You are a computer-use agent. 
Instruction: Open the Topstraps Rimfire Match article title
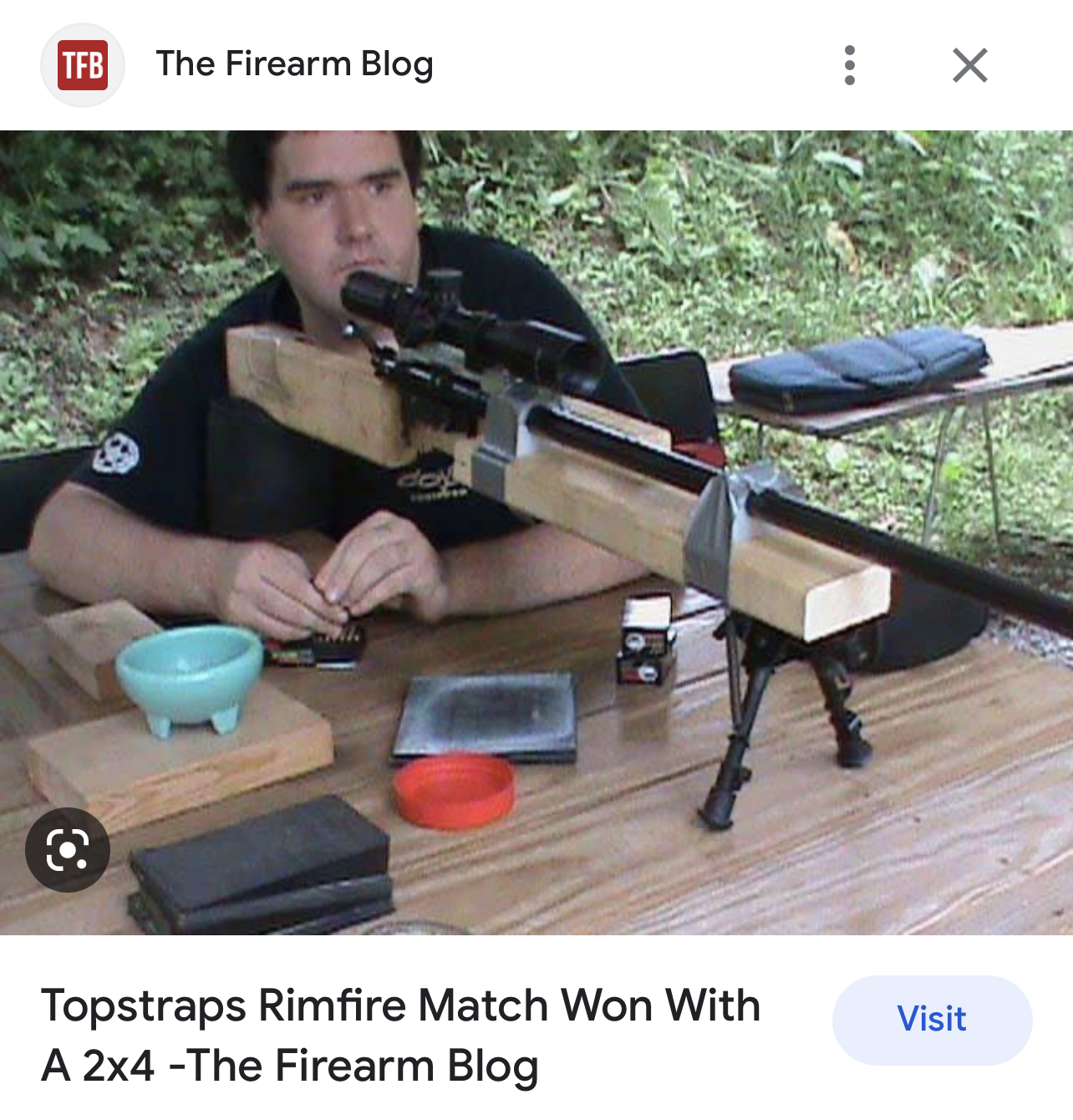coord(401,1035)
